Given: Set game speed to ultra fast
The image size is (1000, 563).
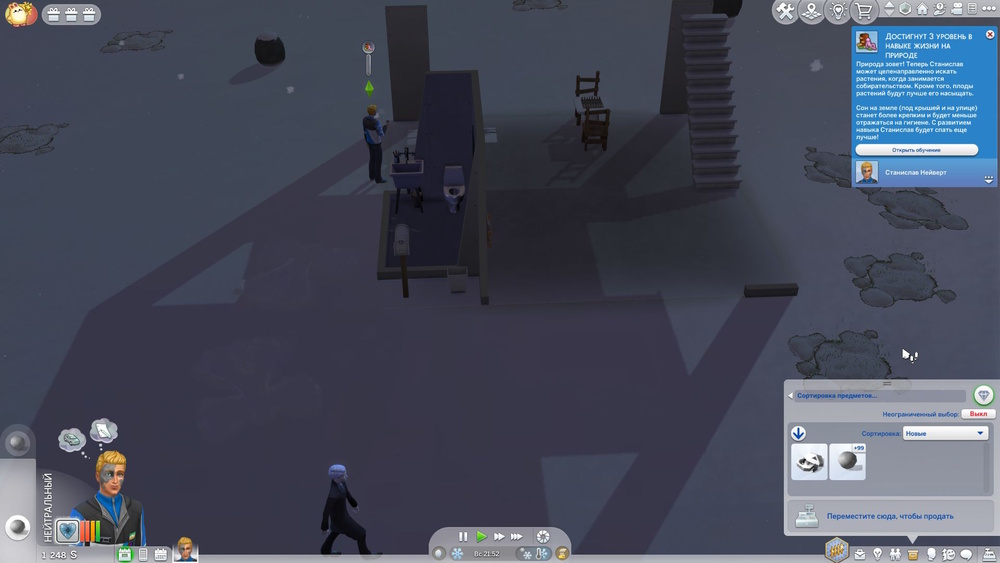Looking at the screenshot, I should pyautogui.click(x=517, y=537).
